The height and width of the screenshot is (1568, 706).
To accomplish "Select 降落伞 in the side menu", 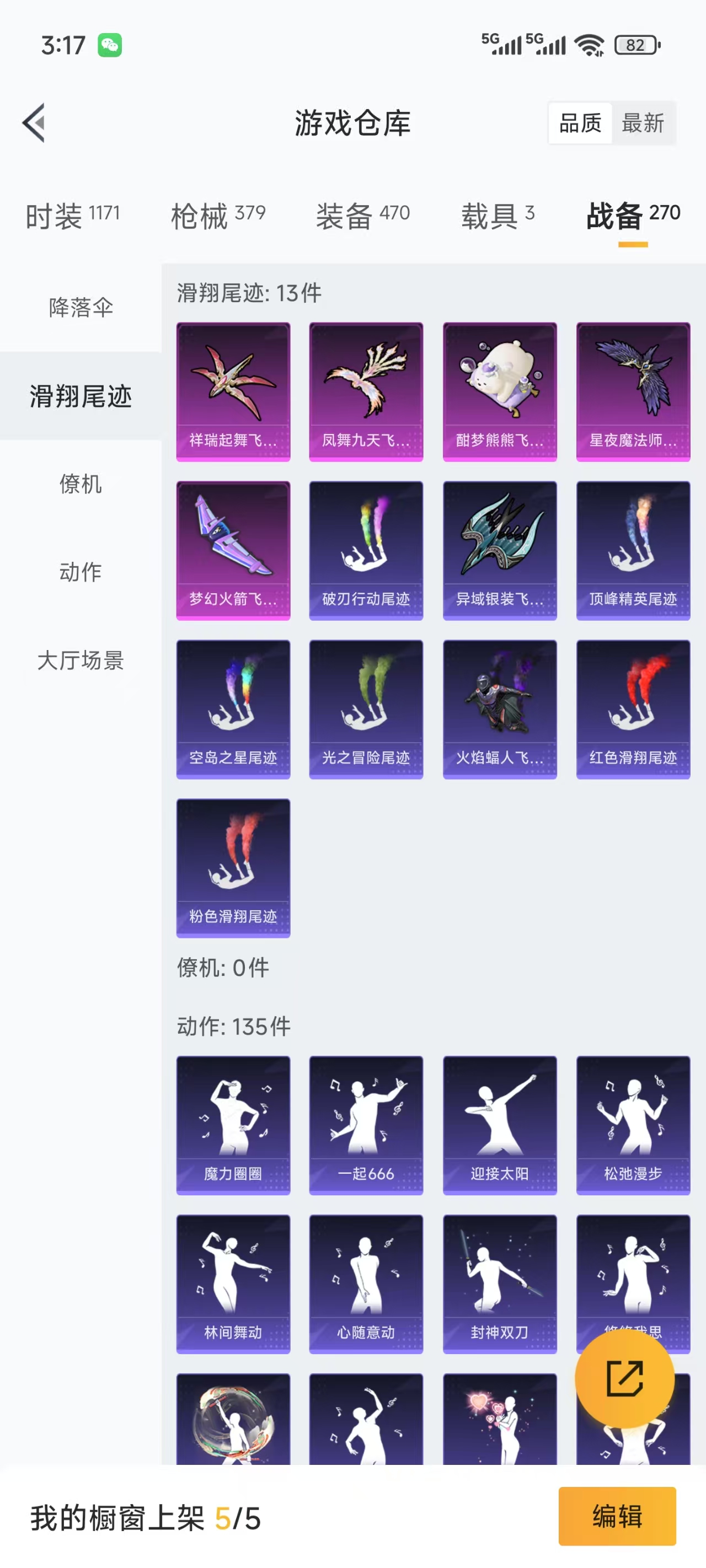I will coord(81,308).
